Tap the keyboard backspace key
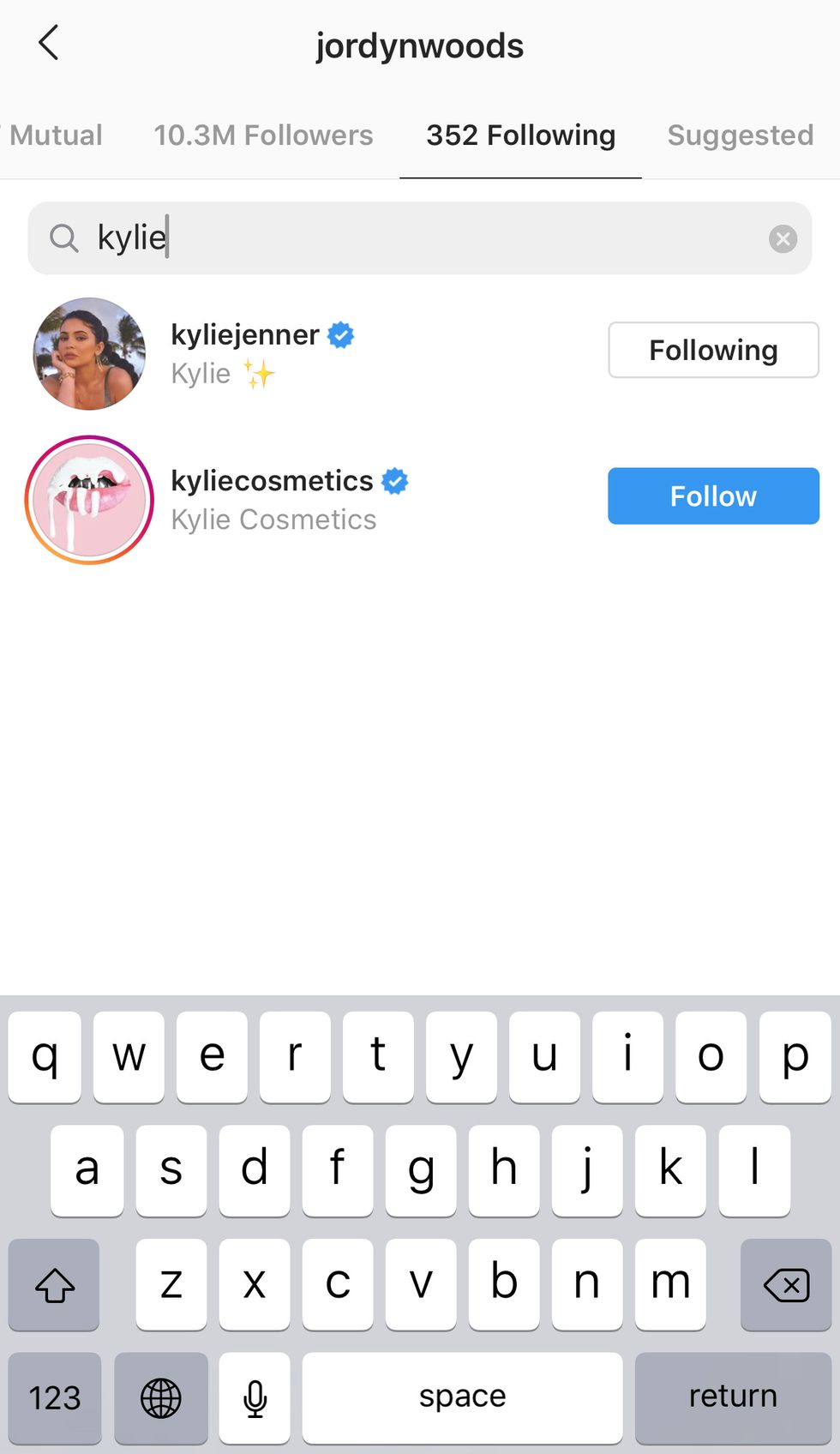Screen dimensions: 840x1454 (785, 1284)
